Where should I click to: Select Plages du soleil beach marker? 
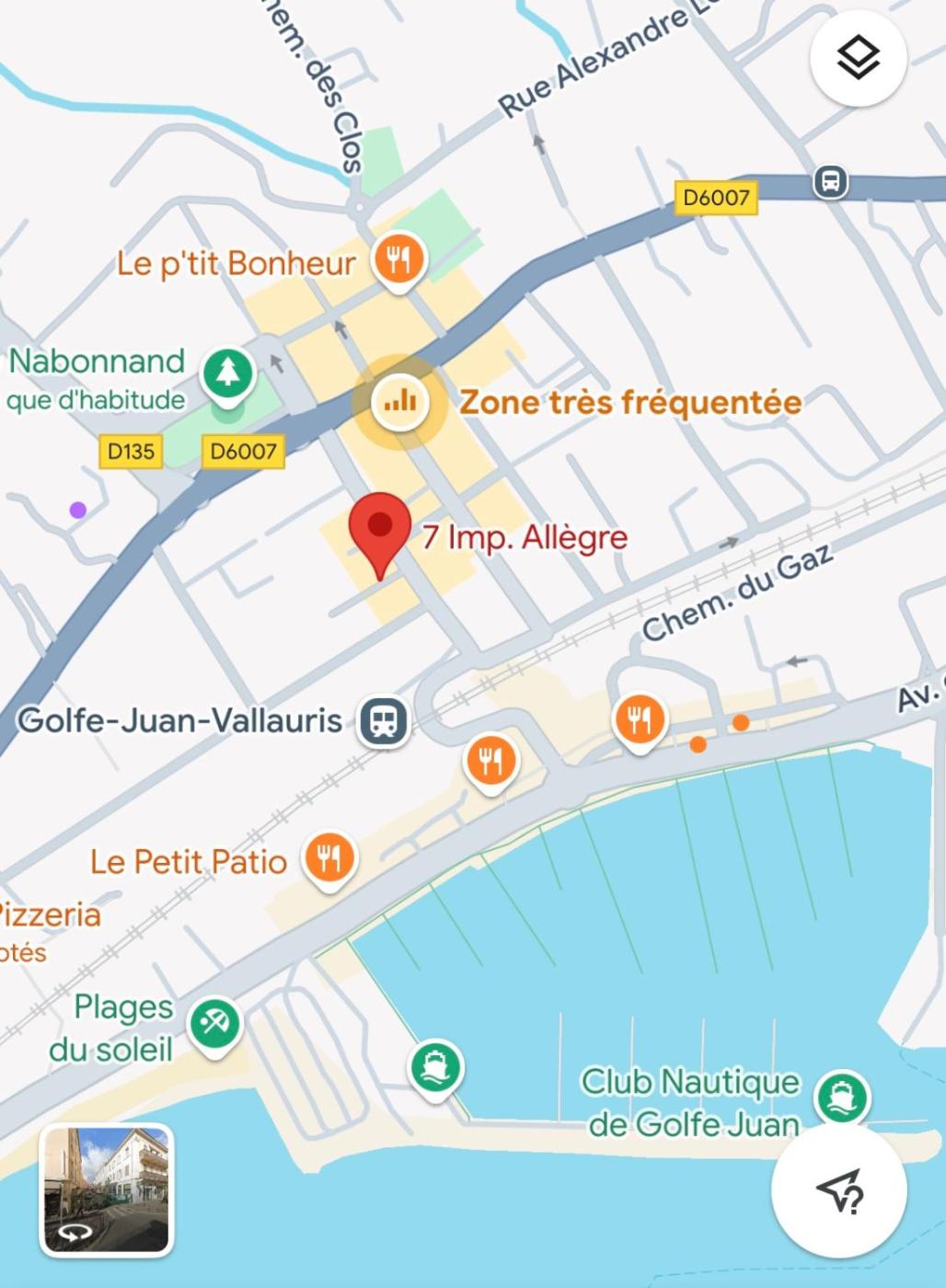tap(214, 1023)
